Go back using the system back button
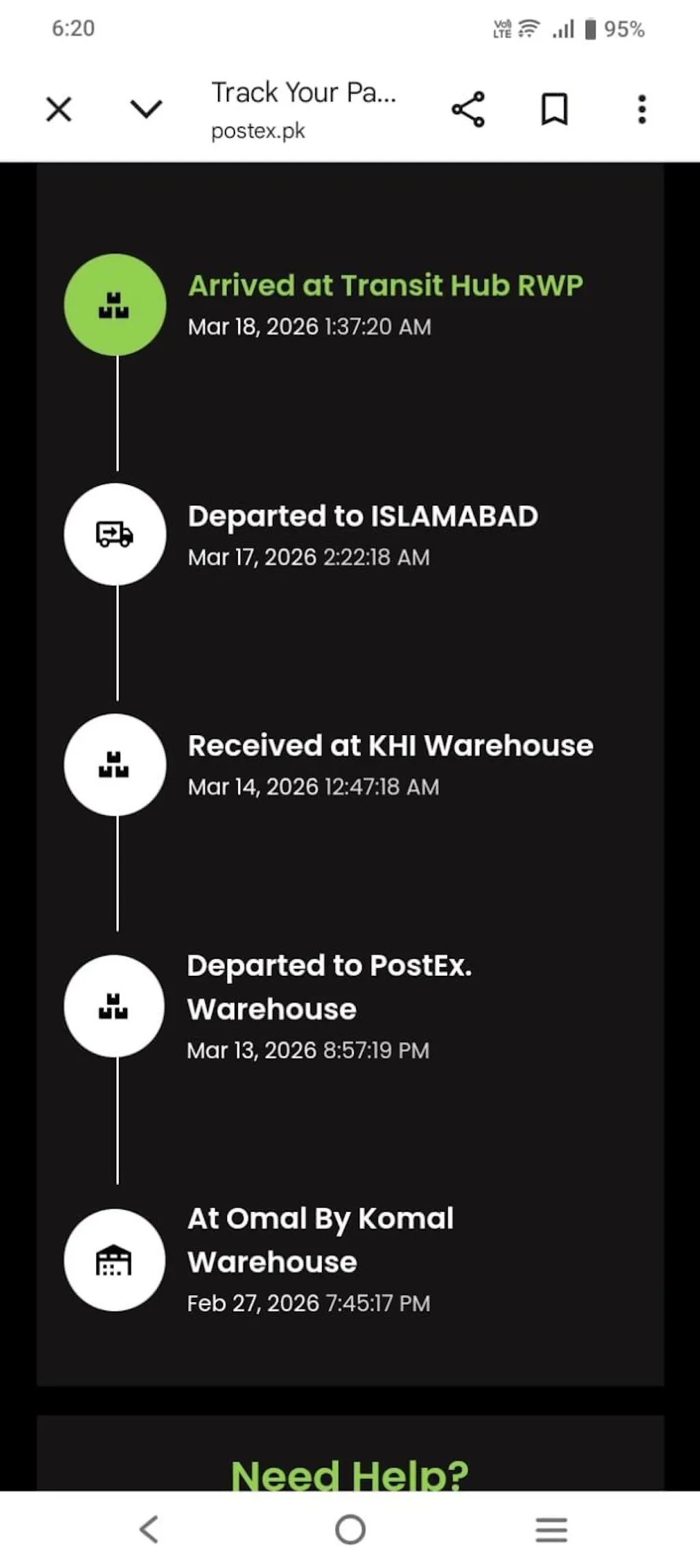Viewport: 700px width, 1568px height. click(149, 1529)
